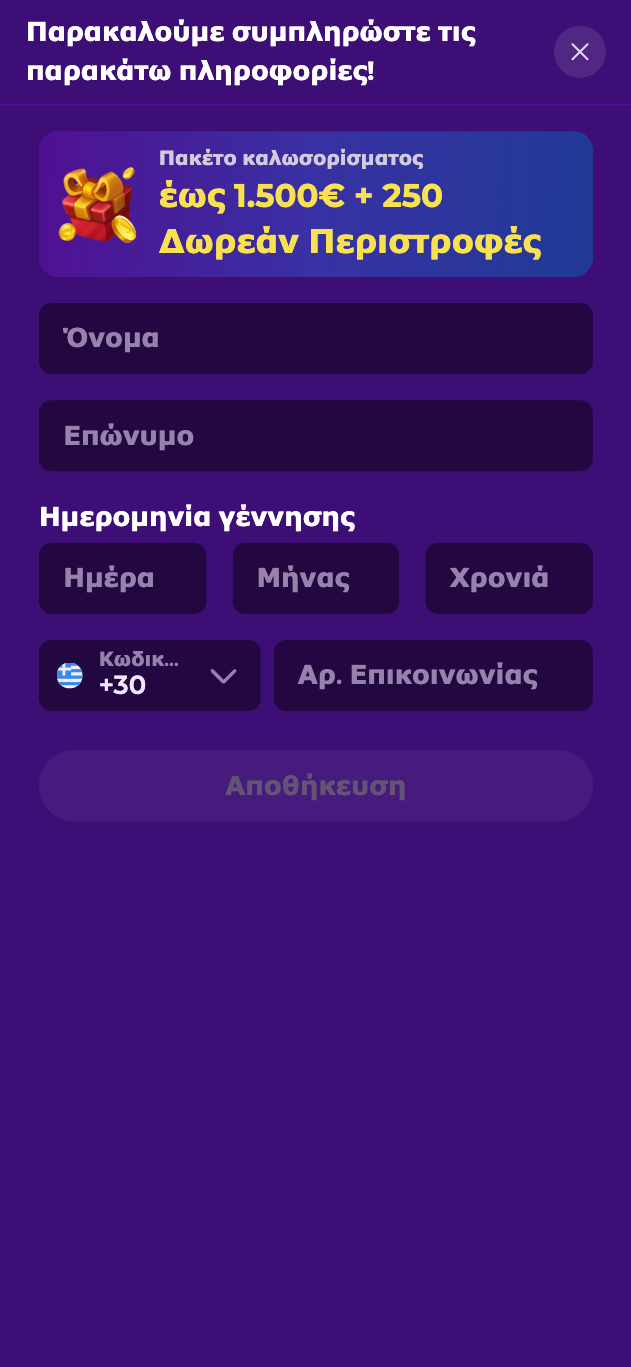Select the Ημέρα birth day field
Viewport: 631px width, 1367px height.
(x=122, y=578)
